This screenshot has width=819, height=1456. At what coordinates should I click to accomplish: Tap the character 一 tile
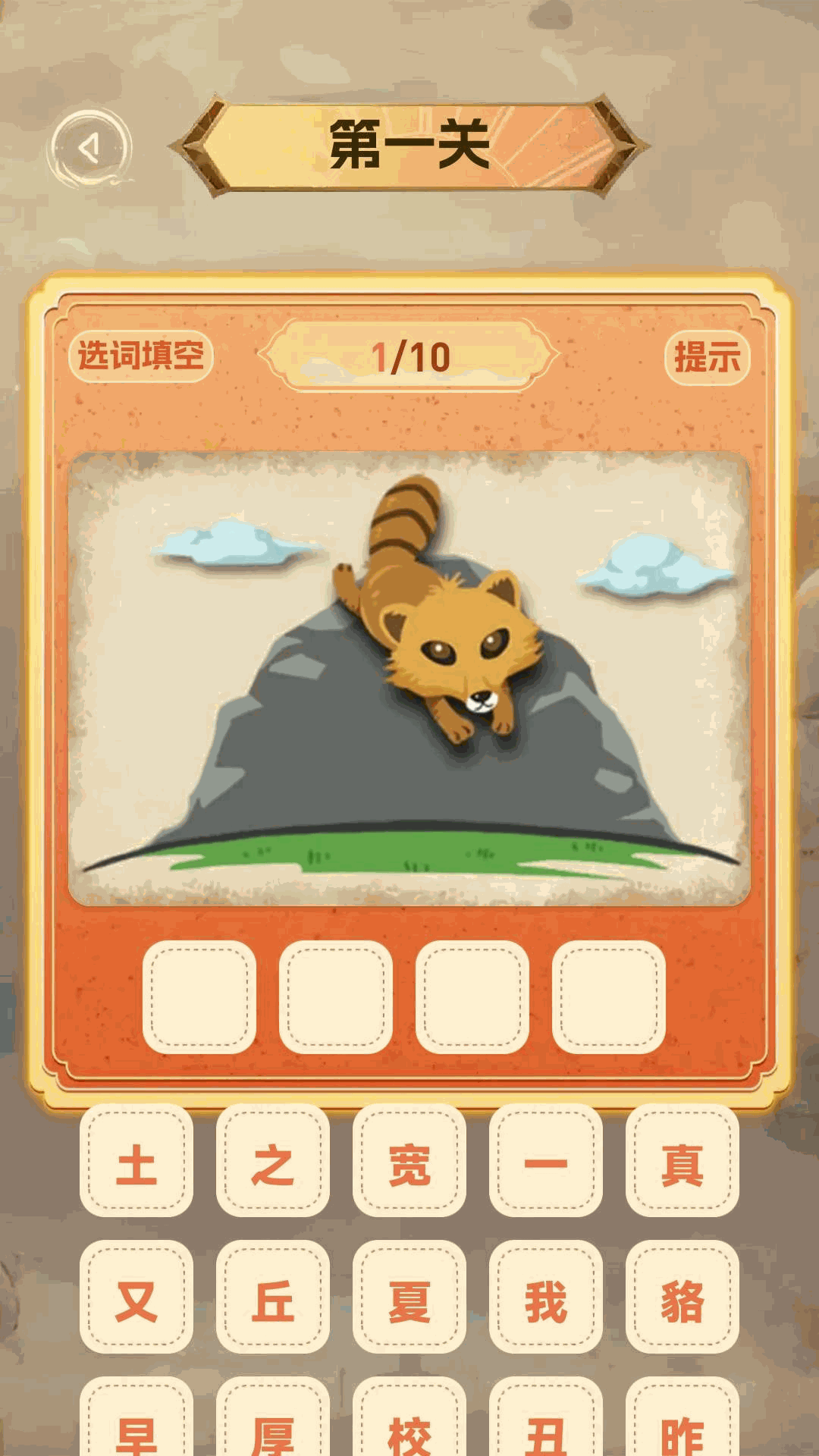546,1160
